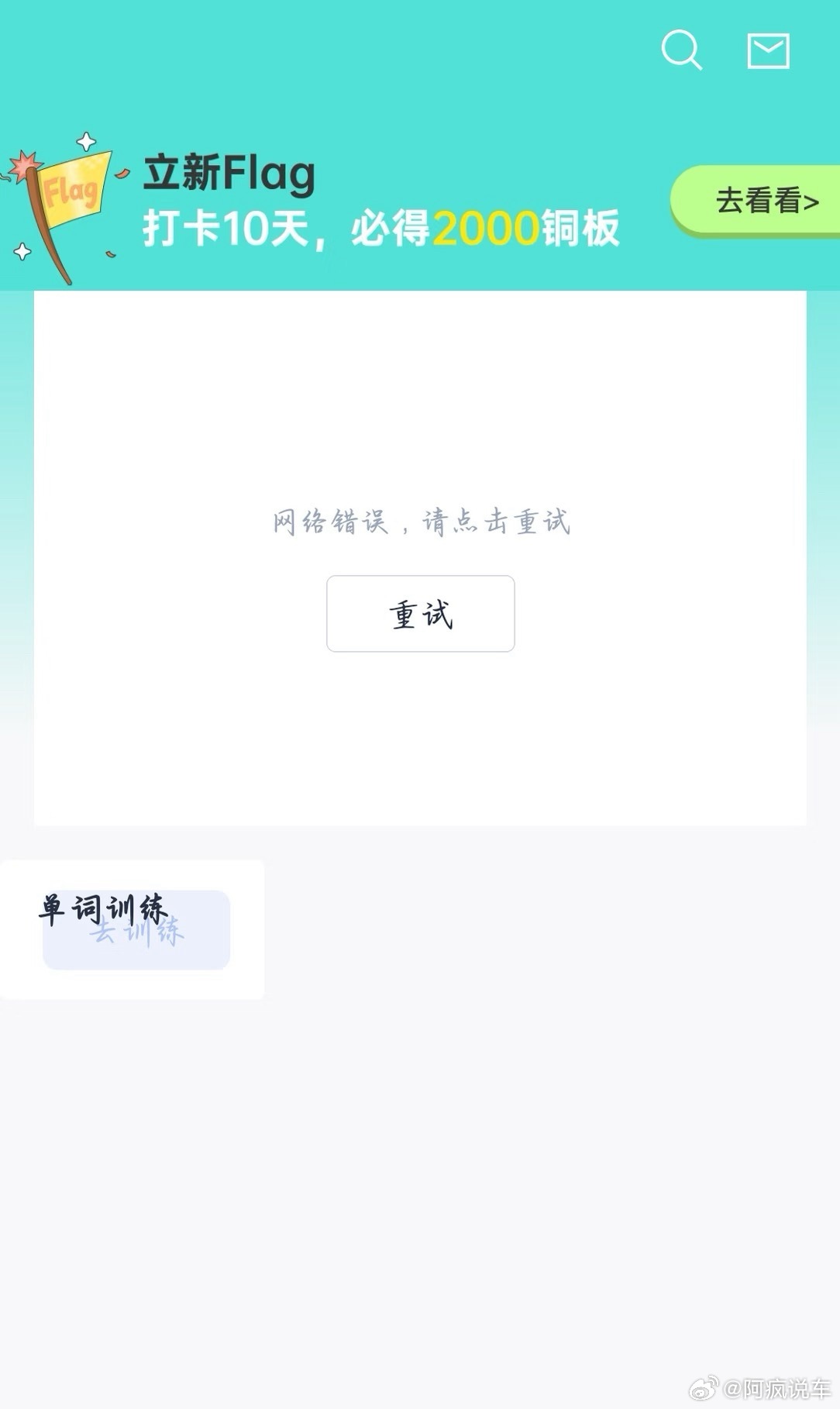Click the 去看看> button on the banner
Image resolution: width=840 pixels, height=1409 pixels.
click(766, 201)
